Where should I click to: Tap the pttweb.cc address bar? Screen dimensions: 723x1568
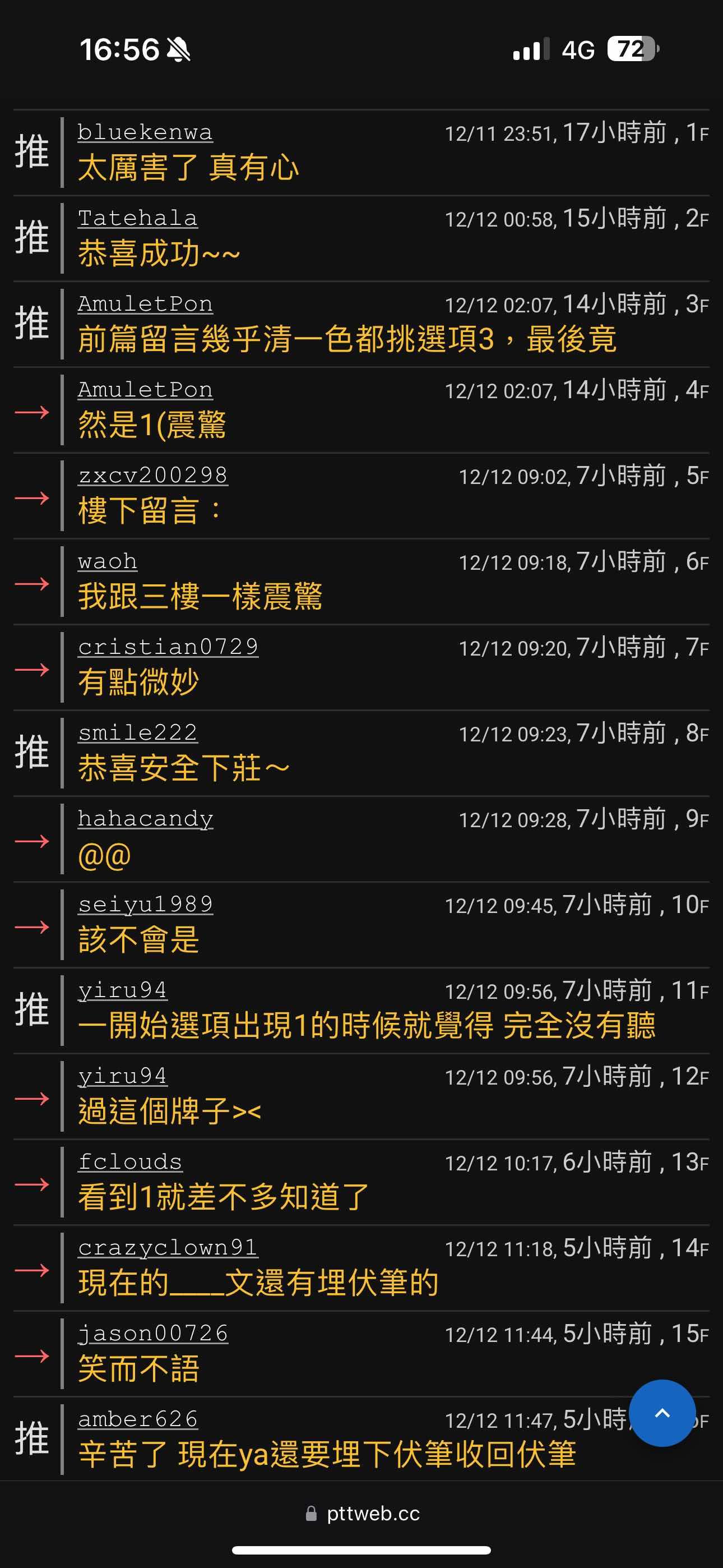(x=363, y=1513)
